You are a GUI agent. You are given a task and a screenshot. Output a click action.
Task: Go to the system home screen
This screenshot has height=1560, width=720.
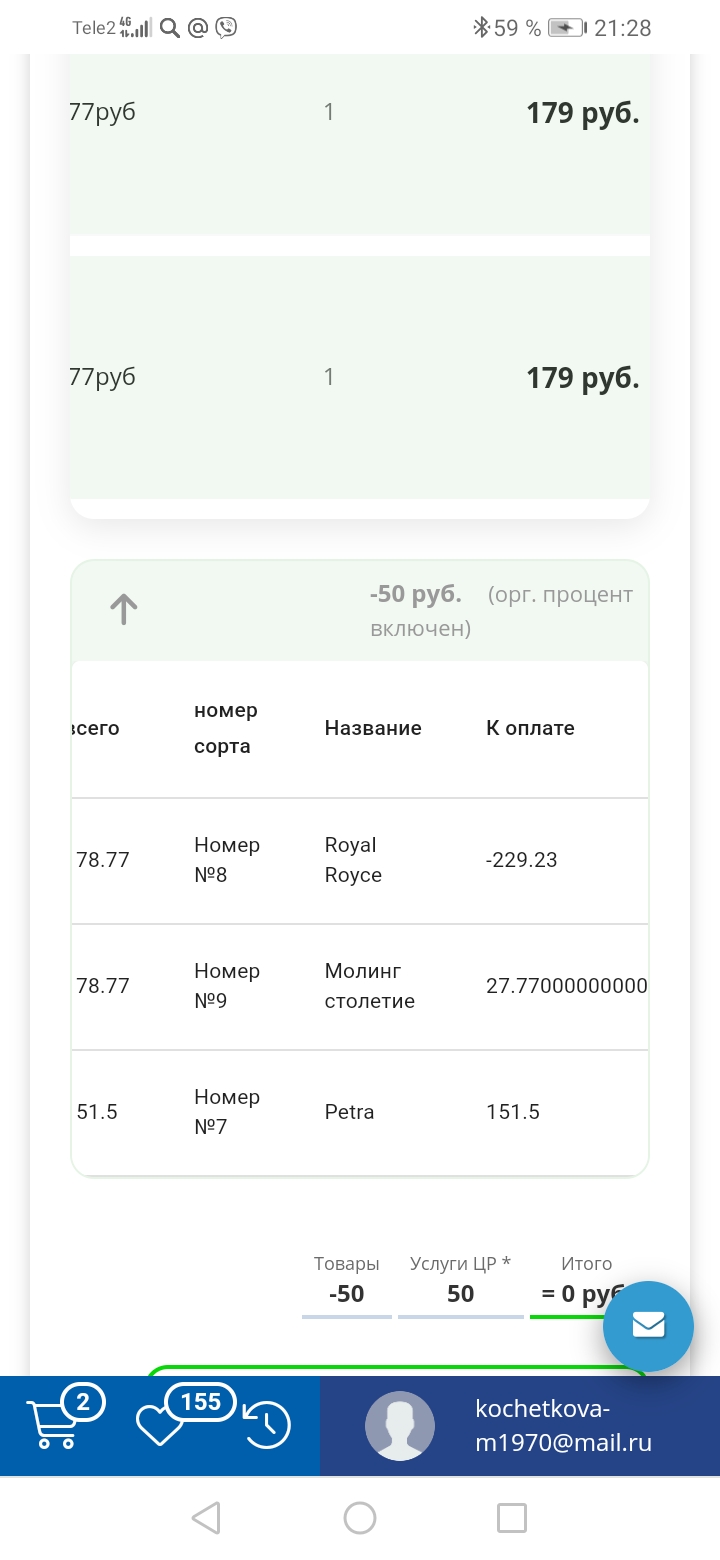pyautogui.click(x=360, y=1518)
